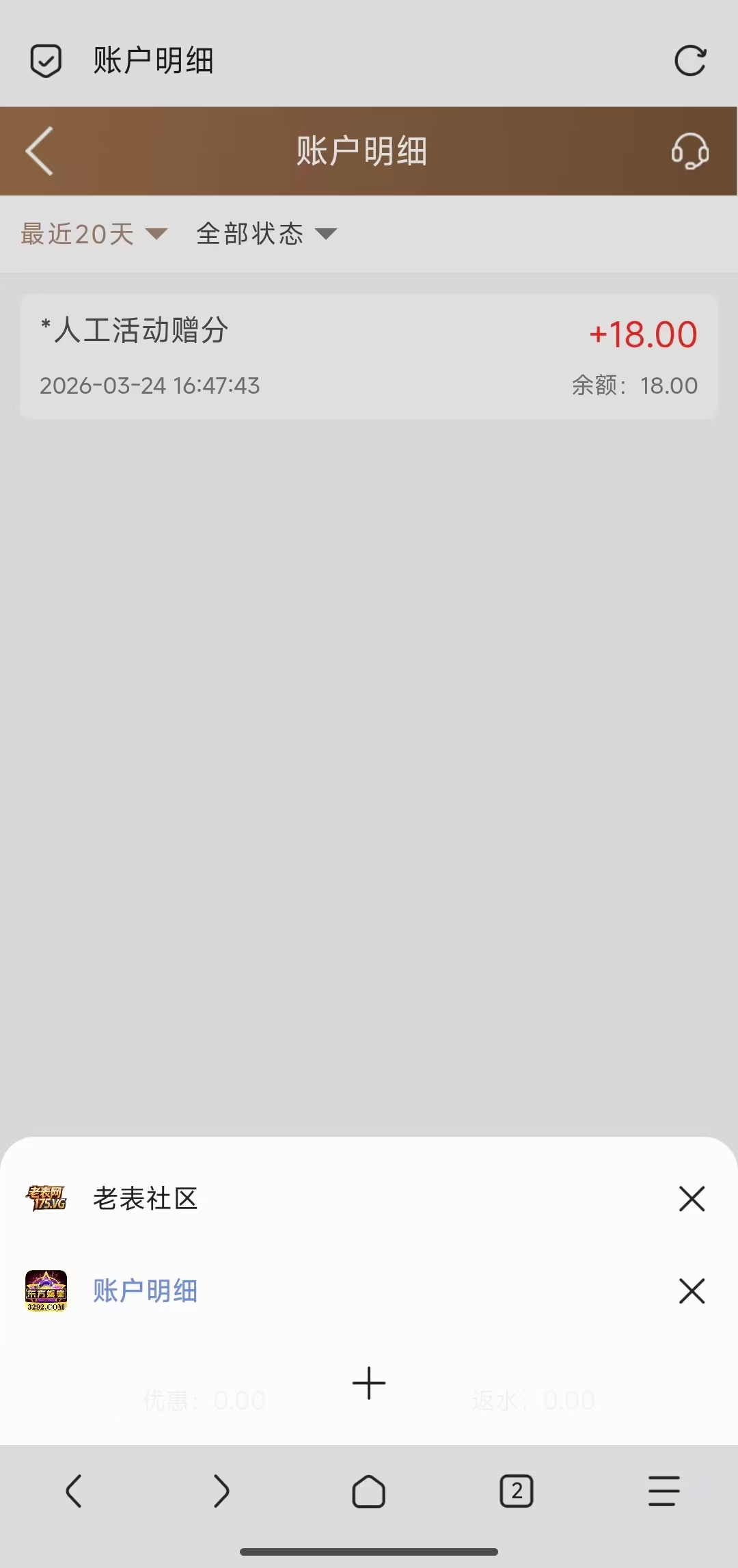
Task: Tap the shield security icon
Action: click(x=46, y=61)
